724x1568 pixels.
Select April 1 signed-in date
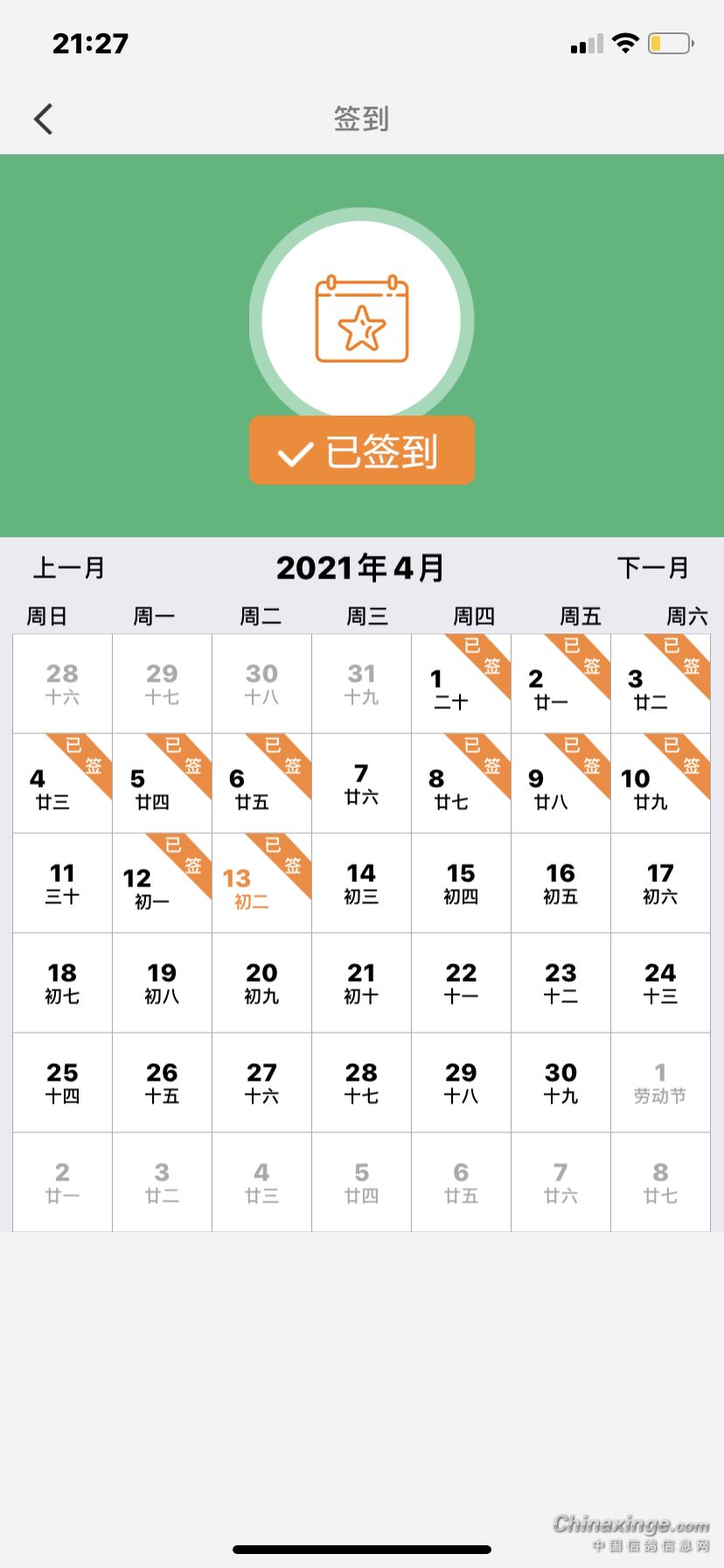click(461, 684)
